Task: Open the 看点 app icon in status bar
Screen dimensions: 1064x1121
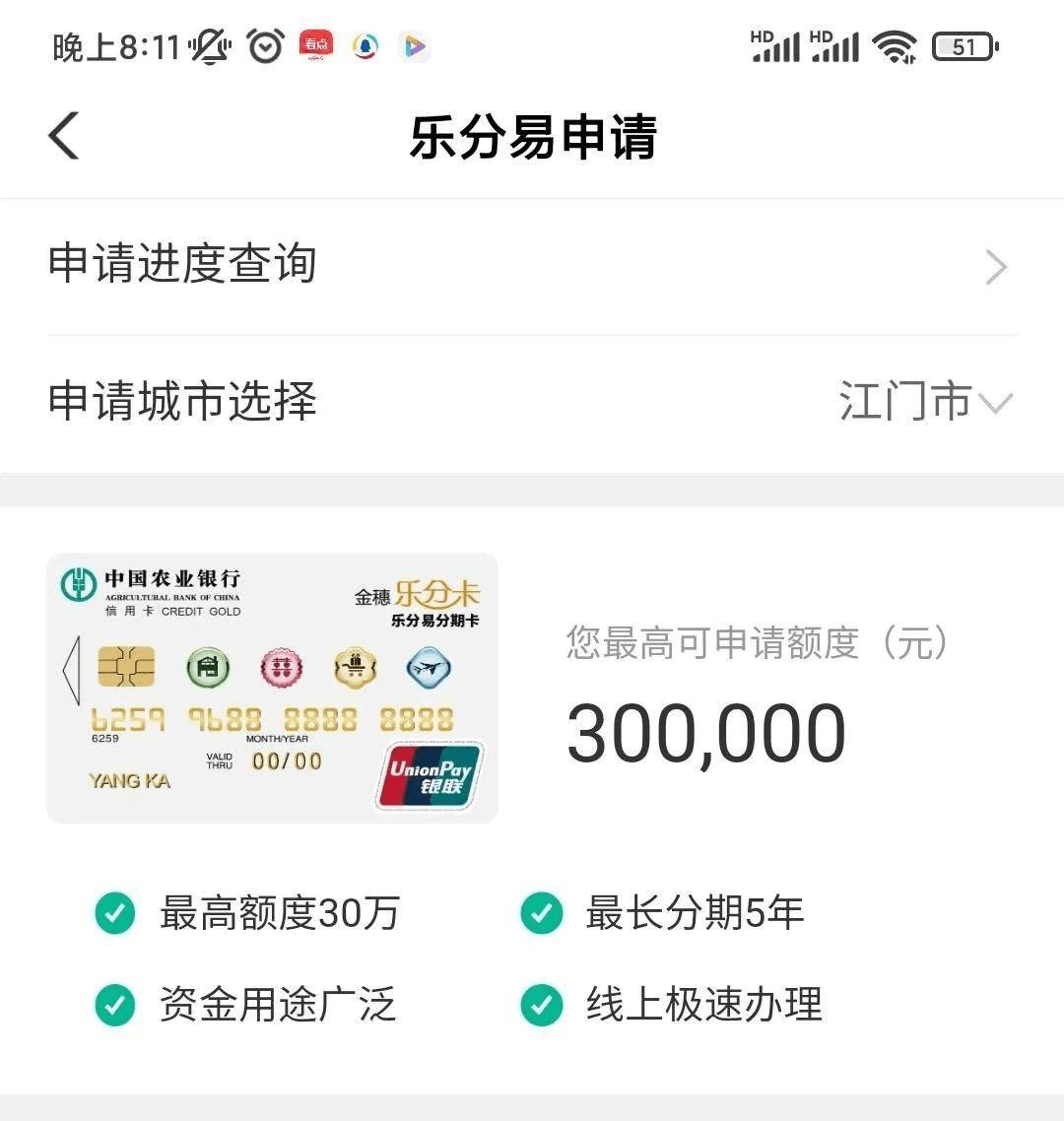Action: click(315, 44)
